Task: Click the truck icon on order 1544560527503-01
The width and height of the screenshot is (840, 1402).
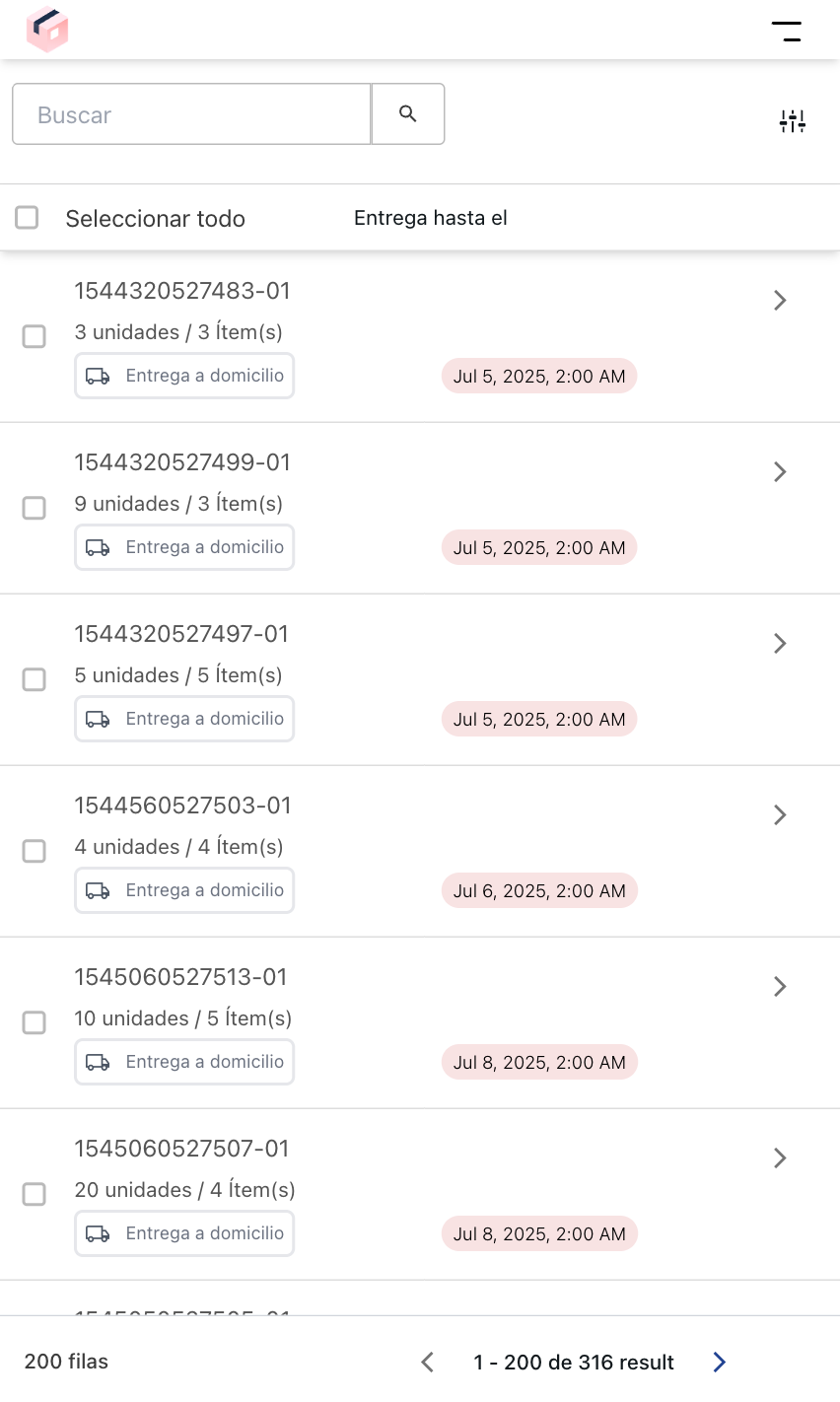Action: [100, 890]
